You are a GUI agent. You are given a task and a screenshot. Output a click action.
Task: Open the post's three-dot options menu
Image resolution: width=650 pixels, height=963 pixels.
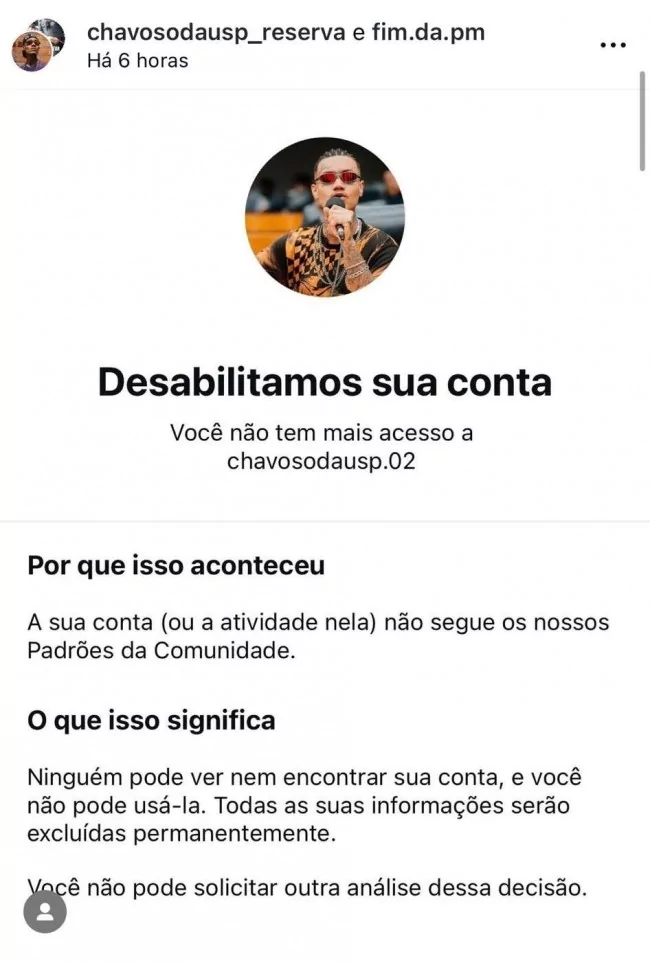click(612, 45)
